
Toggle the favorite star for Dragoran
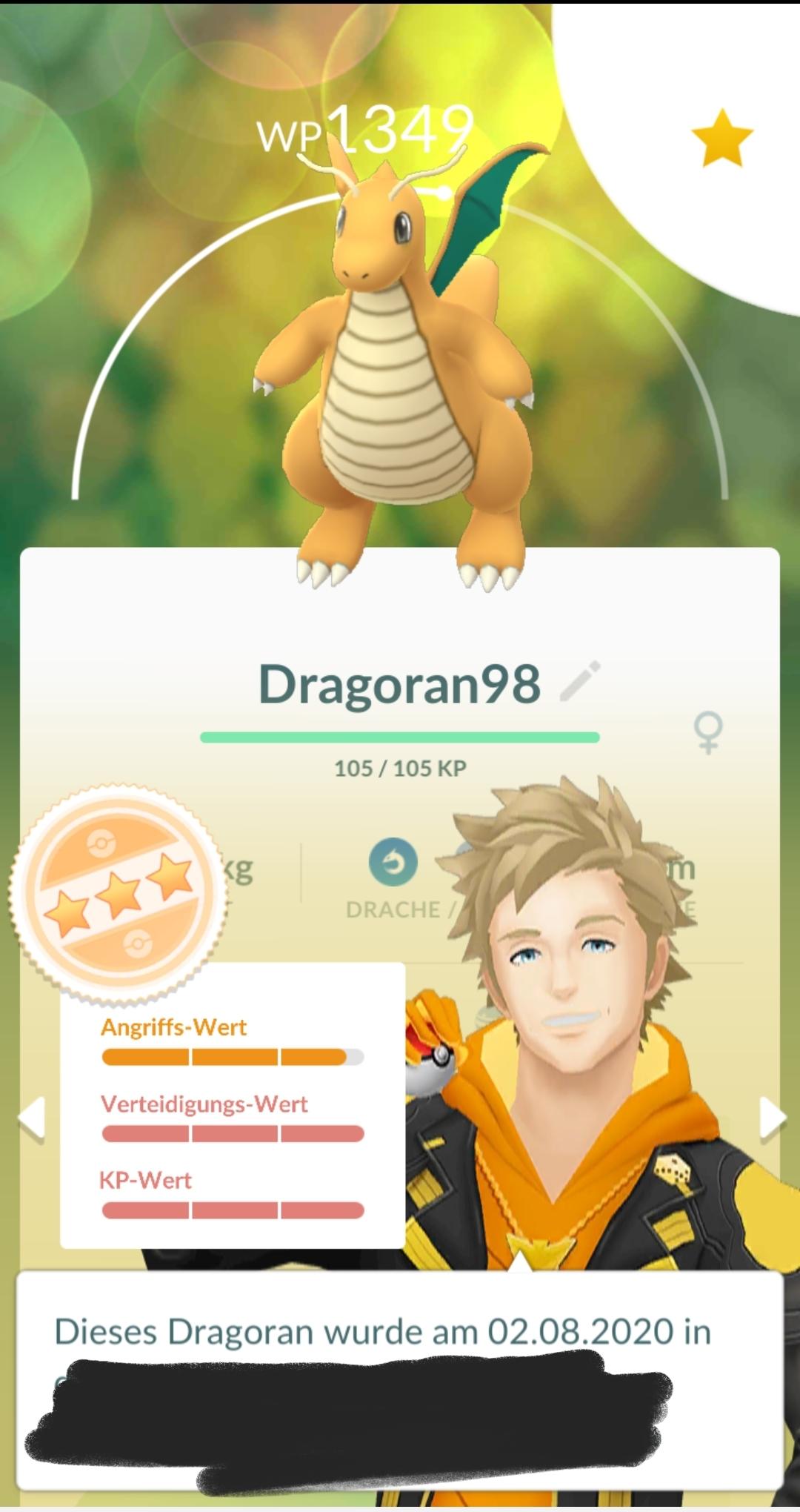722,138
